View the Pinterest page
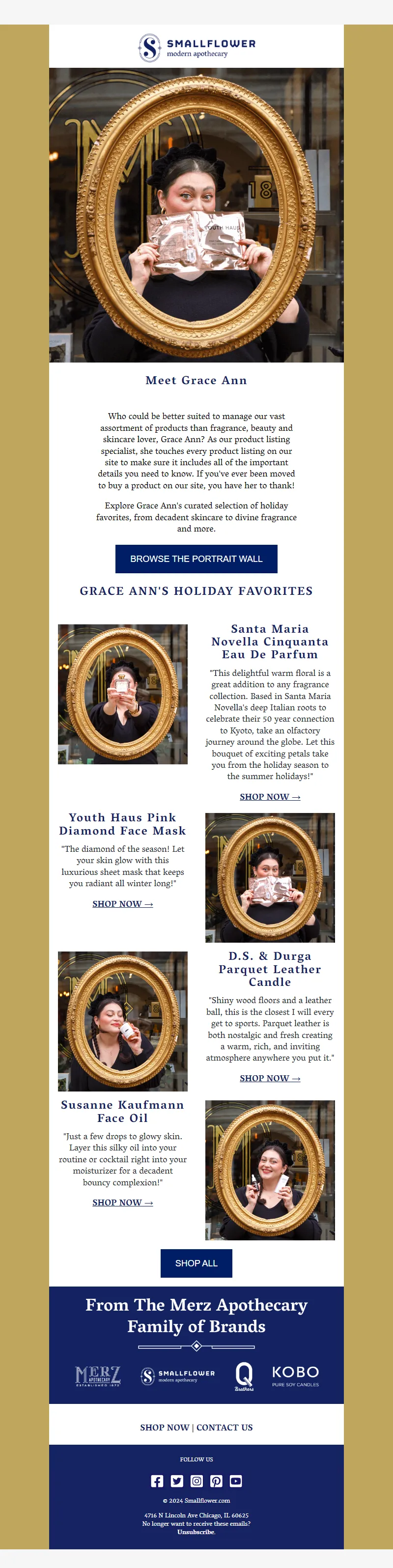This screenshot has width=393, height=1568. [x=216, y=1481]
